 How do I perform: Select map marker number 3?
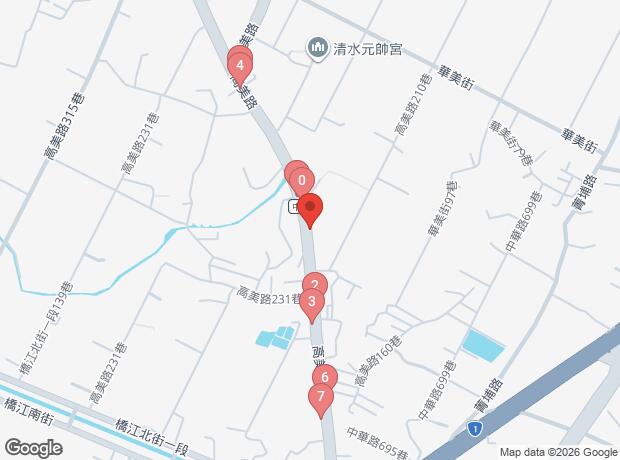(312, 301)
